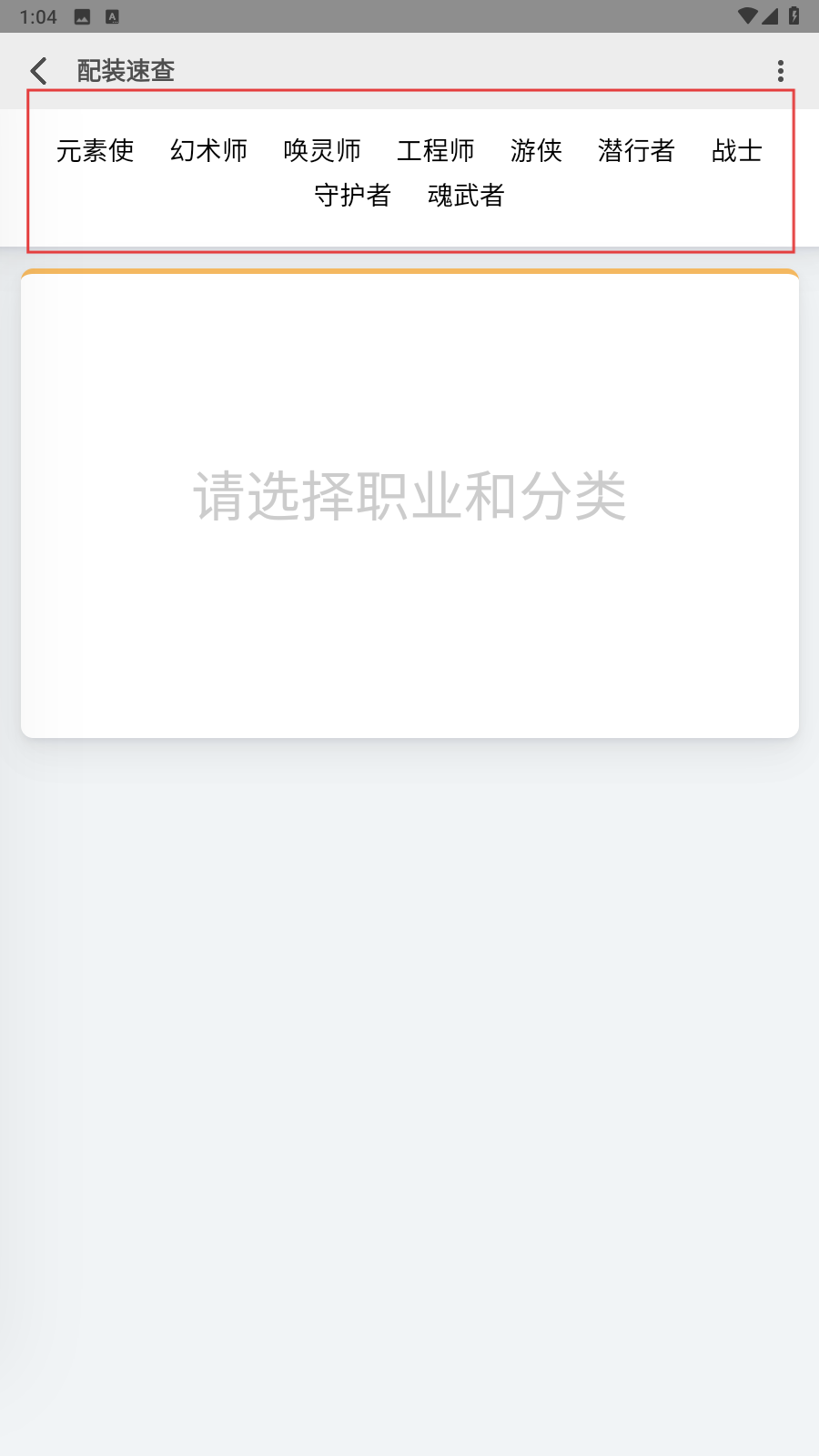819x1456 pixels.
Task: Choose the 幻术师 profession
Action: point(209,150)
